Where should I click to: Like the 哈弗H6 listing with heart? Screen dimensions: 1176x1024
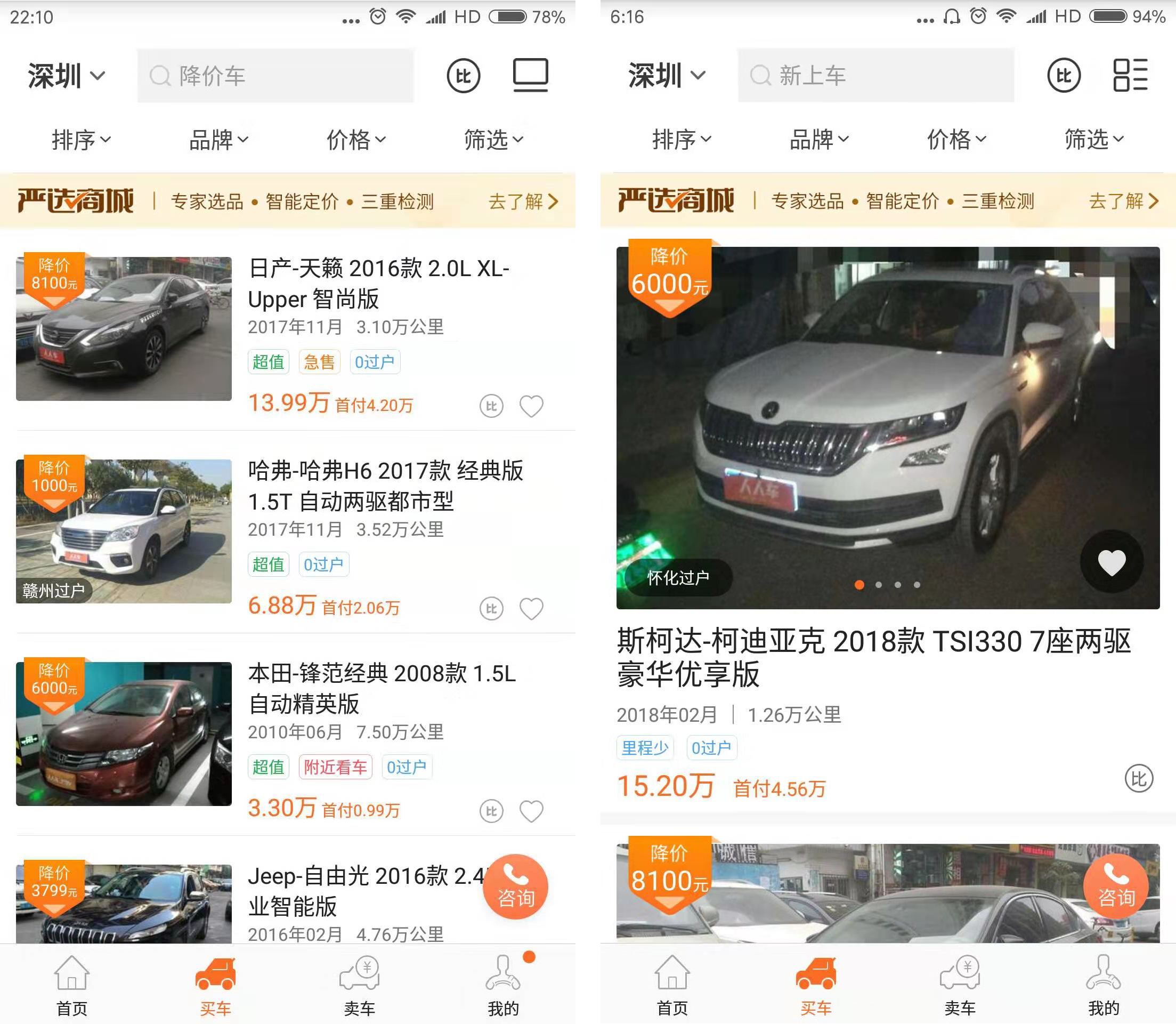531,609
